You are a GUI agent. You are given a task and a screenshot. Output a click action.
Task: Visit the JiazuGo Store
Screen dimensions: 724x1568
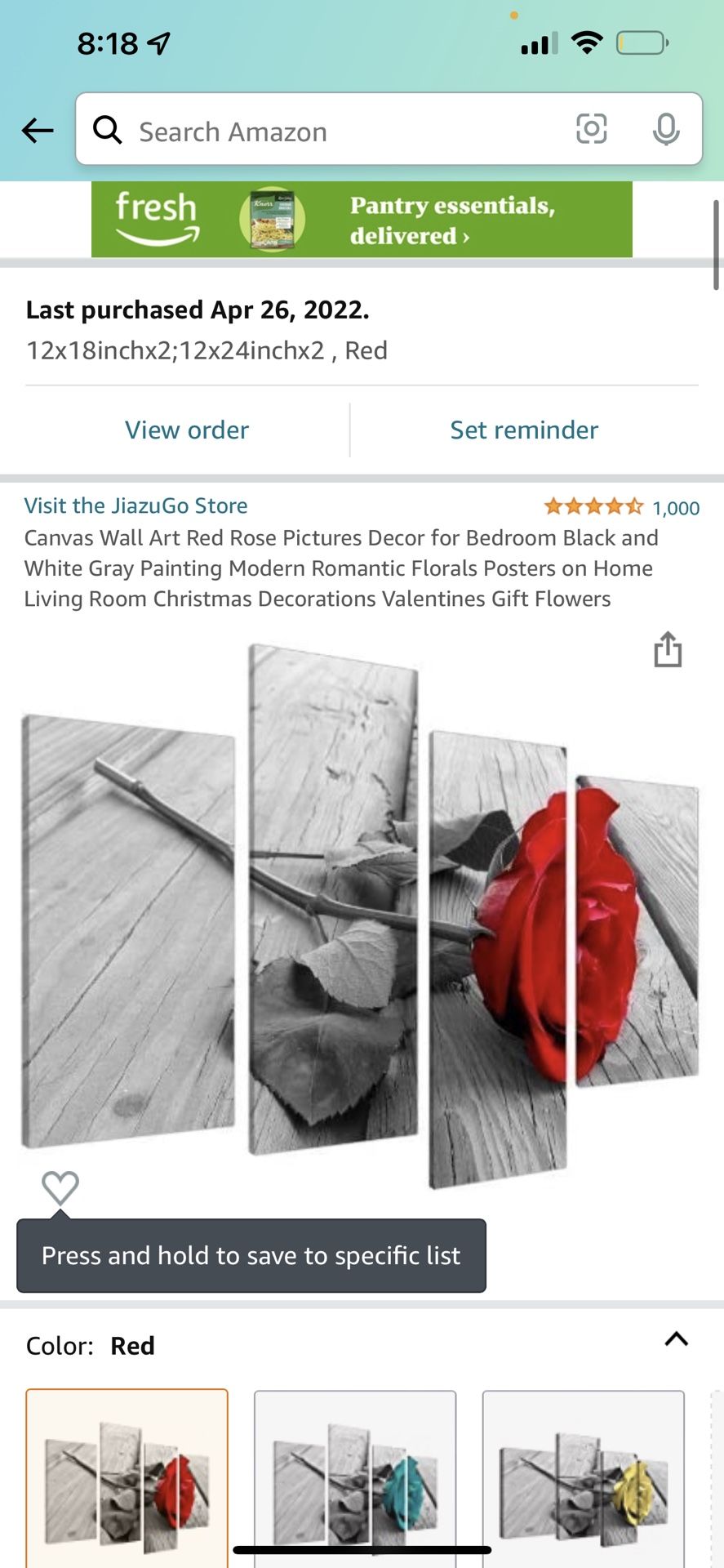(x=135, y=506)
